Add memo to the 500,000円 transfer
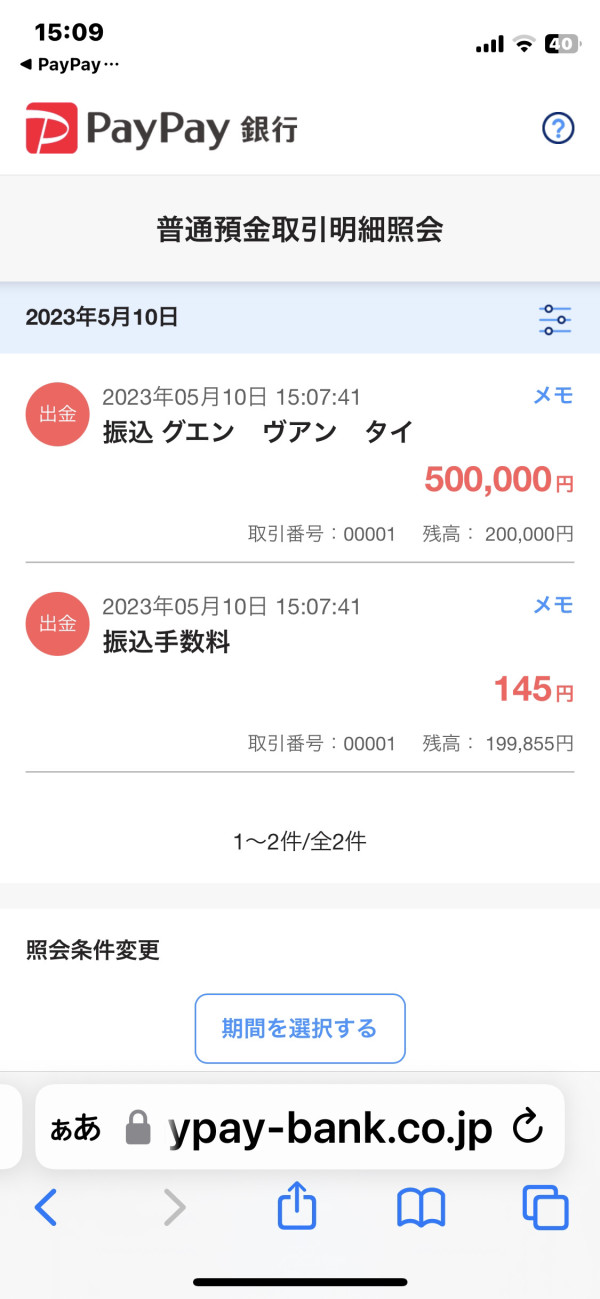The width and height of the screenshot is (600, 1299). (553, 396)
